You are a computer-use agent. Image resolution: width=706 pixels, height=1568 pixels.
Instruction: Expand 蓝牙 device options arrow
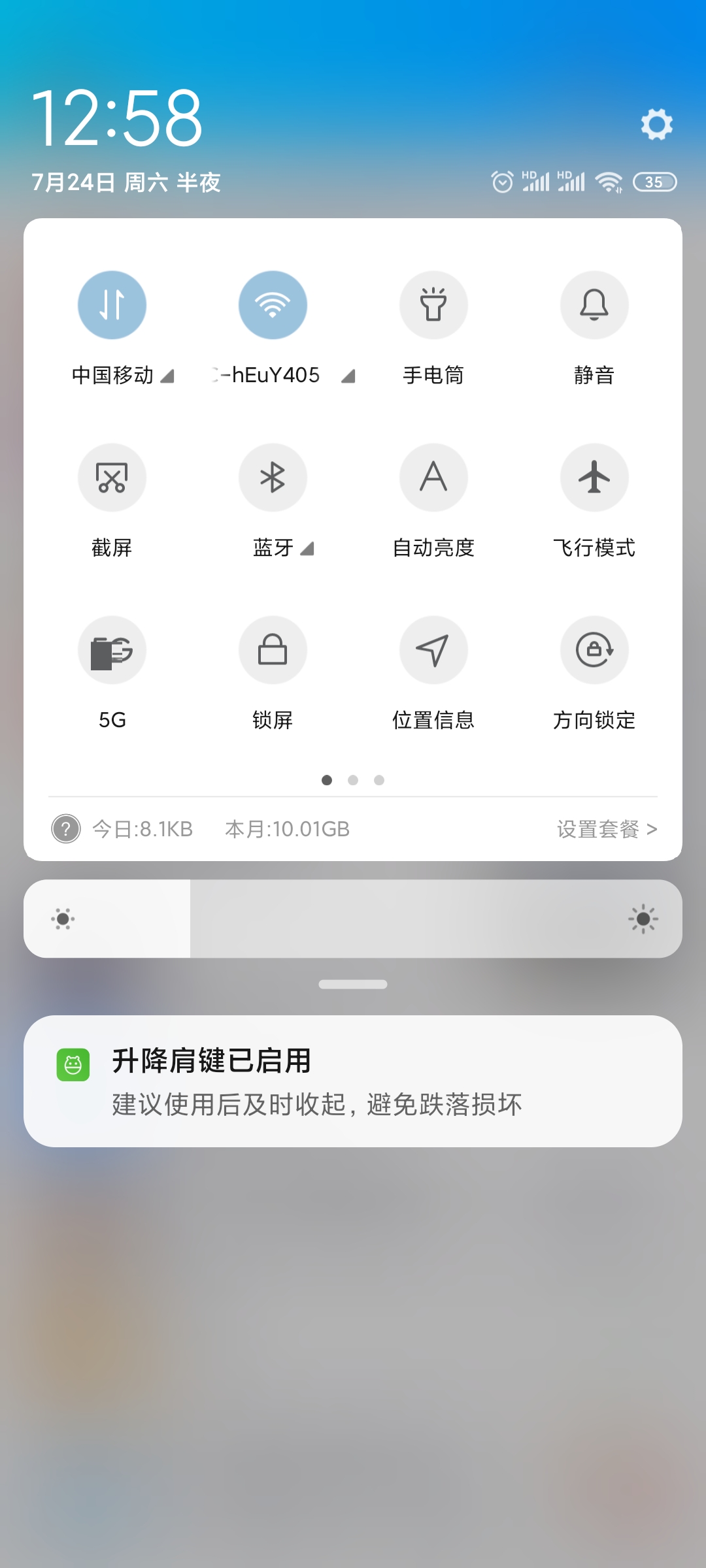[307, 548]
